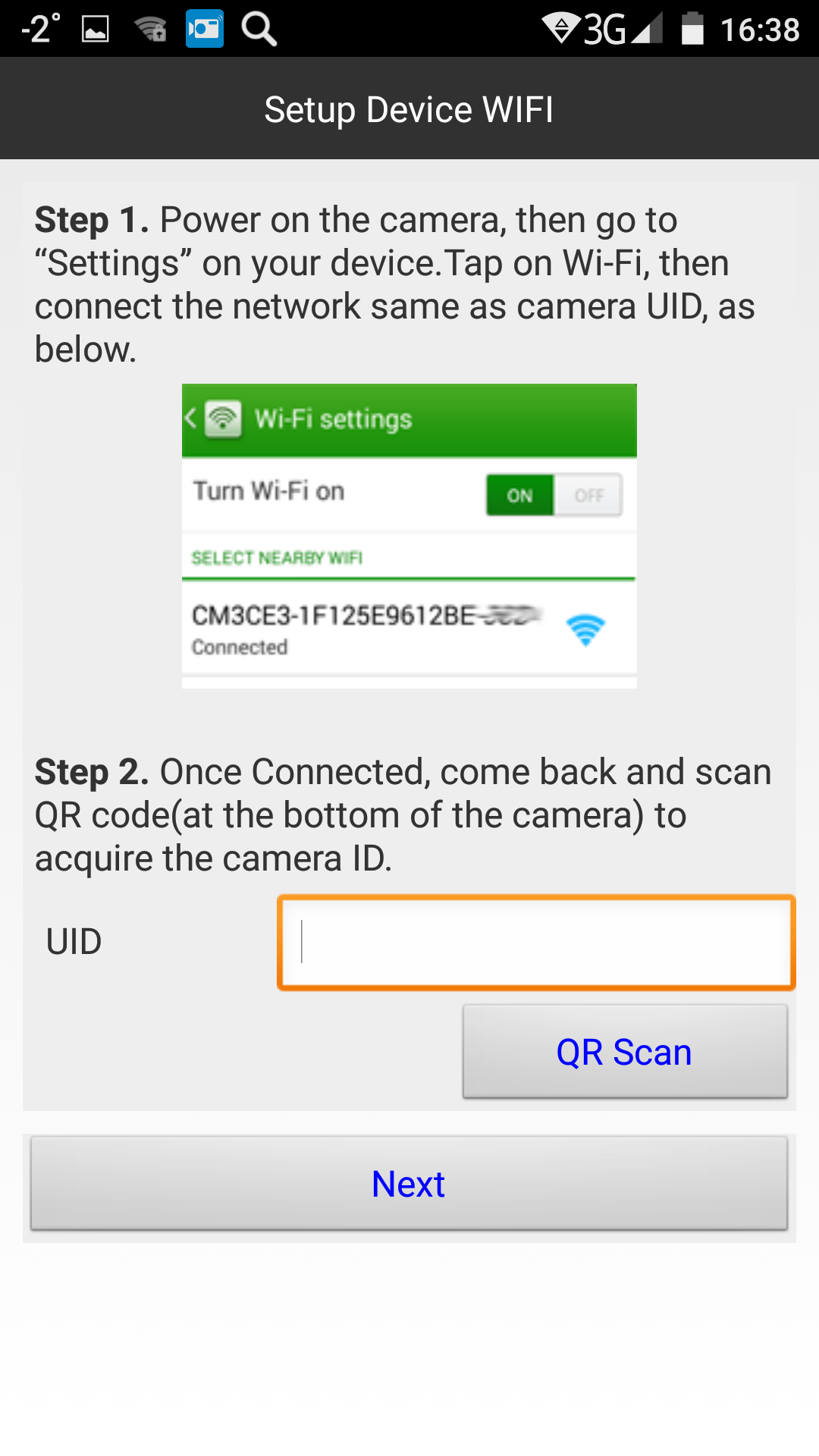Open the QR Scan button
The image size is (819, 1456).
pyautogui.click(x=625, y=1052)
